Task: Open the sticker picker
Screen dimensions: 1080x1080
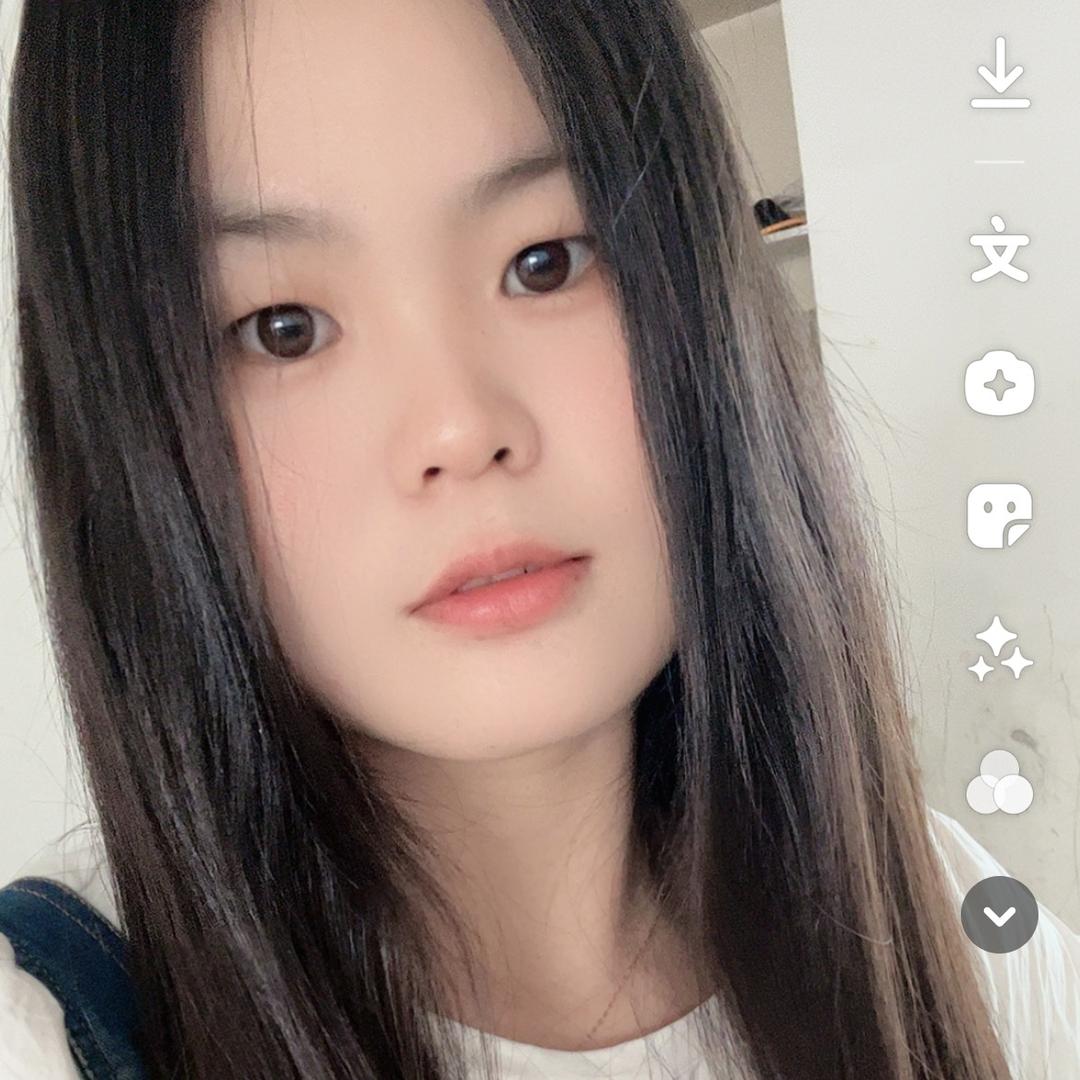Action: [1000, 516]
